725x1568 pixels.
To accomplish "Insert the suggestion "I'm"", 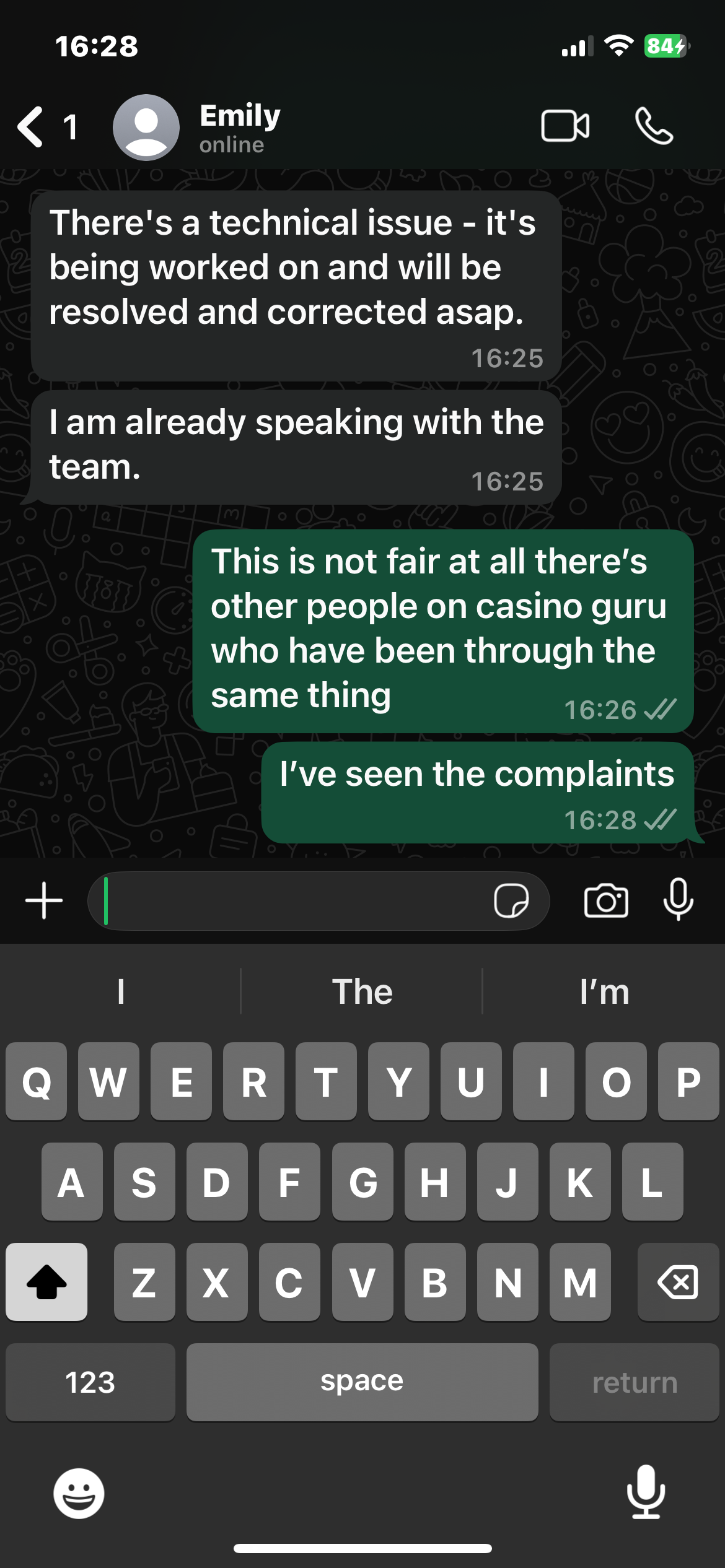I will pyautogui.click(x=604, y=992).
